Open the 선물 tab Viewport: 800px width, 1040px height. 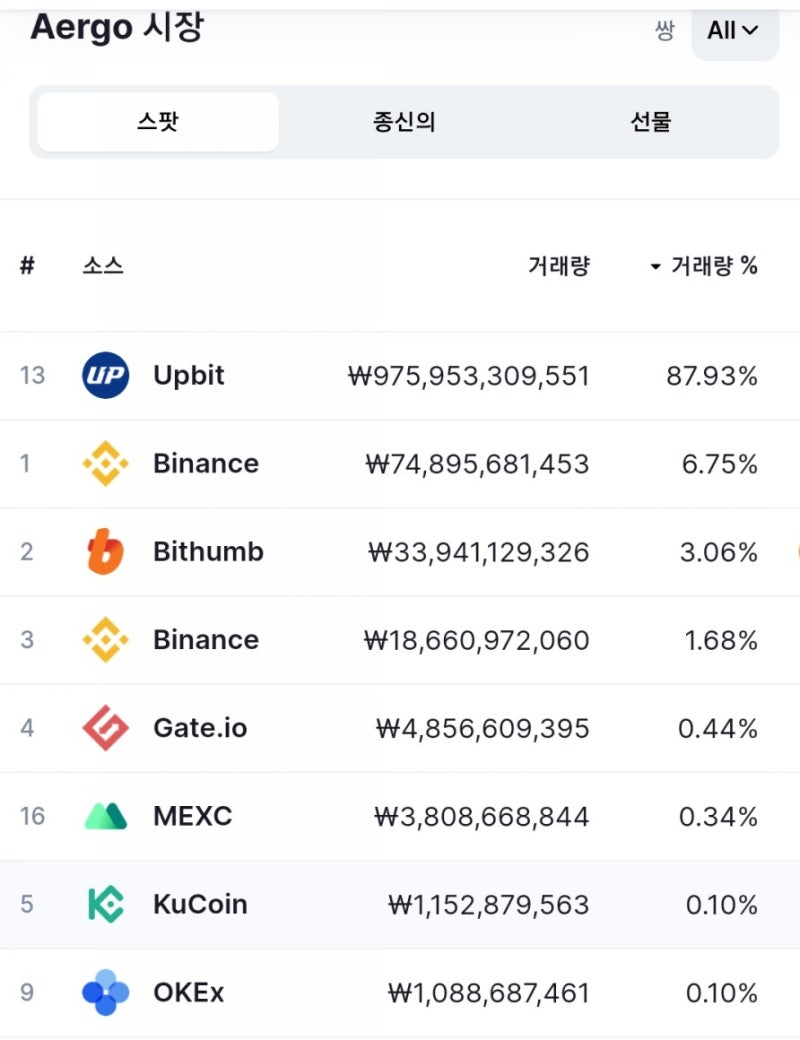click(650, 120)
